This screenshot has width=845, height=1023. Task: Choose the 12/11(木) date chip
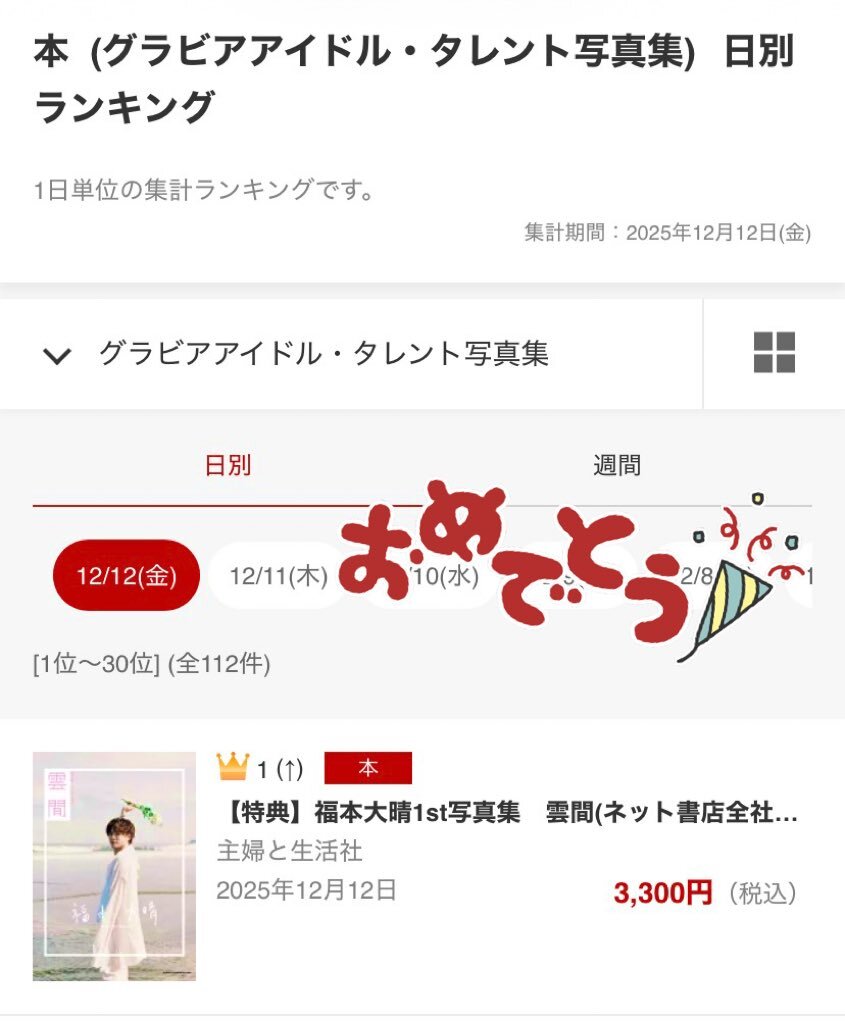(x=279, y=575)
